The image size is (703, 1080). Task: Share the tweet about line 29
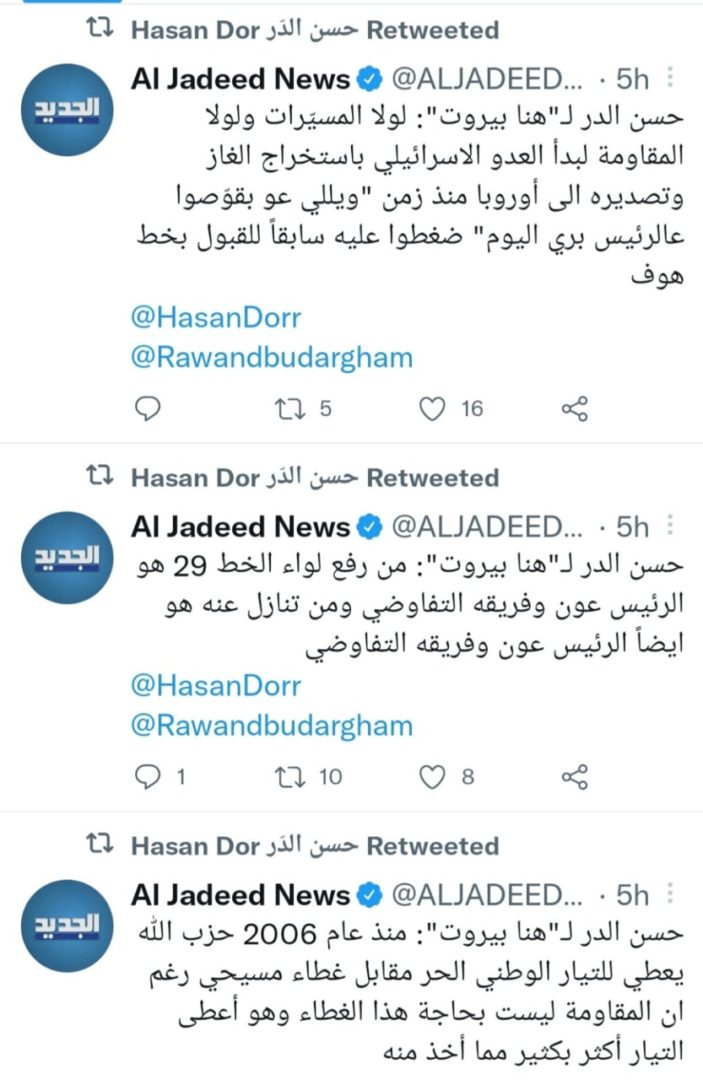[574, 775]
